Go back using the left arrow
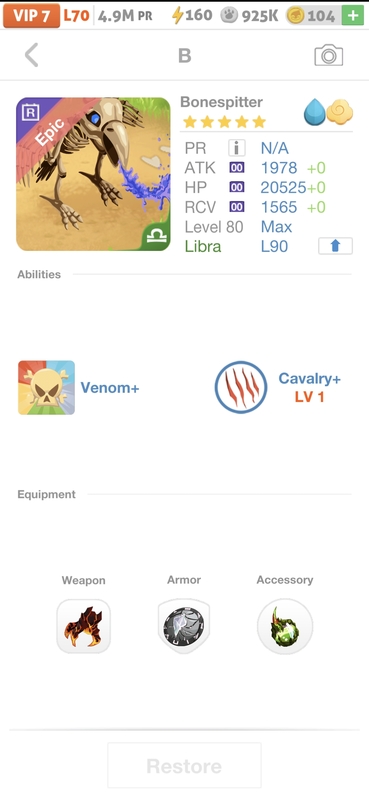This screenshot has height=800, width=369. pyautogui.click(x=32, y=55)
